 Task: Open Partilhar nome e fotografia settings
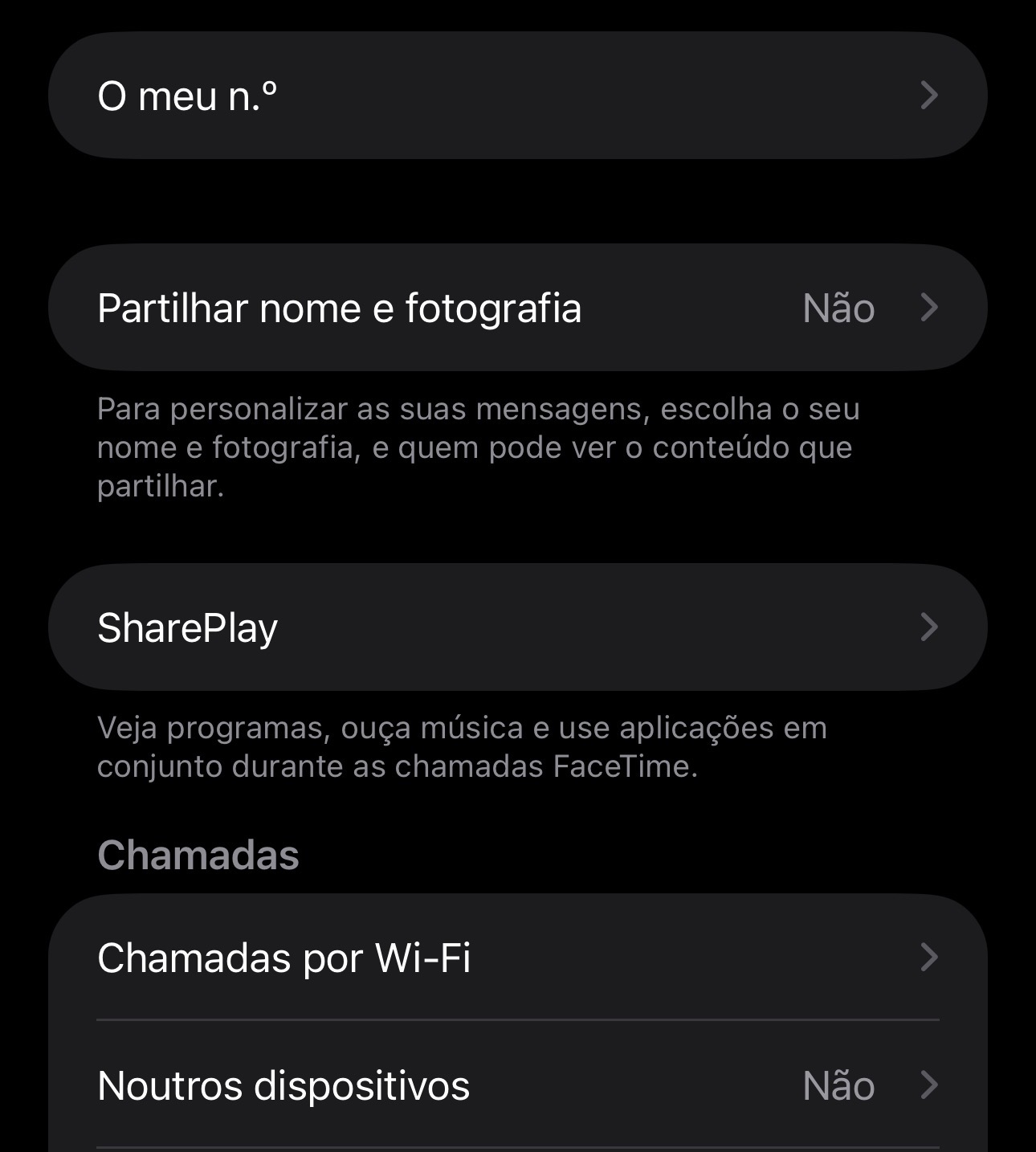click(x=517, y=308)
